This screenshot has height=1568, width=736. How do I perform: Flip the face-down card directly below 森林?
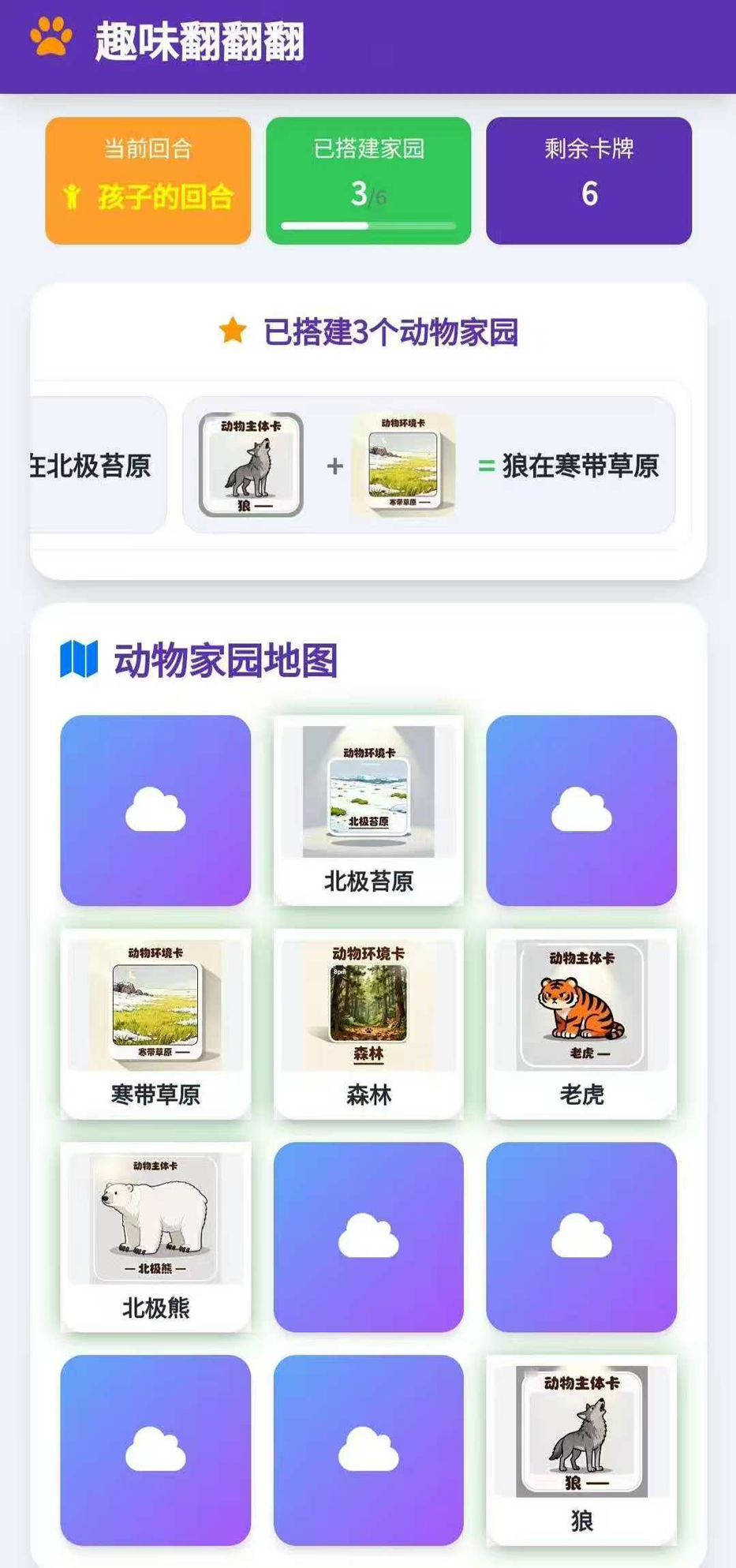click(x=368, y=1236)
